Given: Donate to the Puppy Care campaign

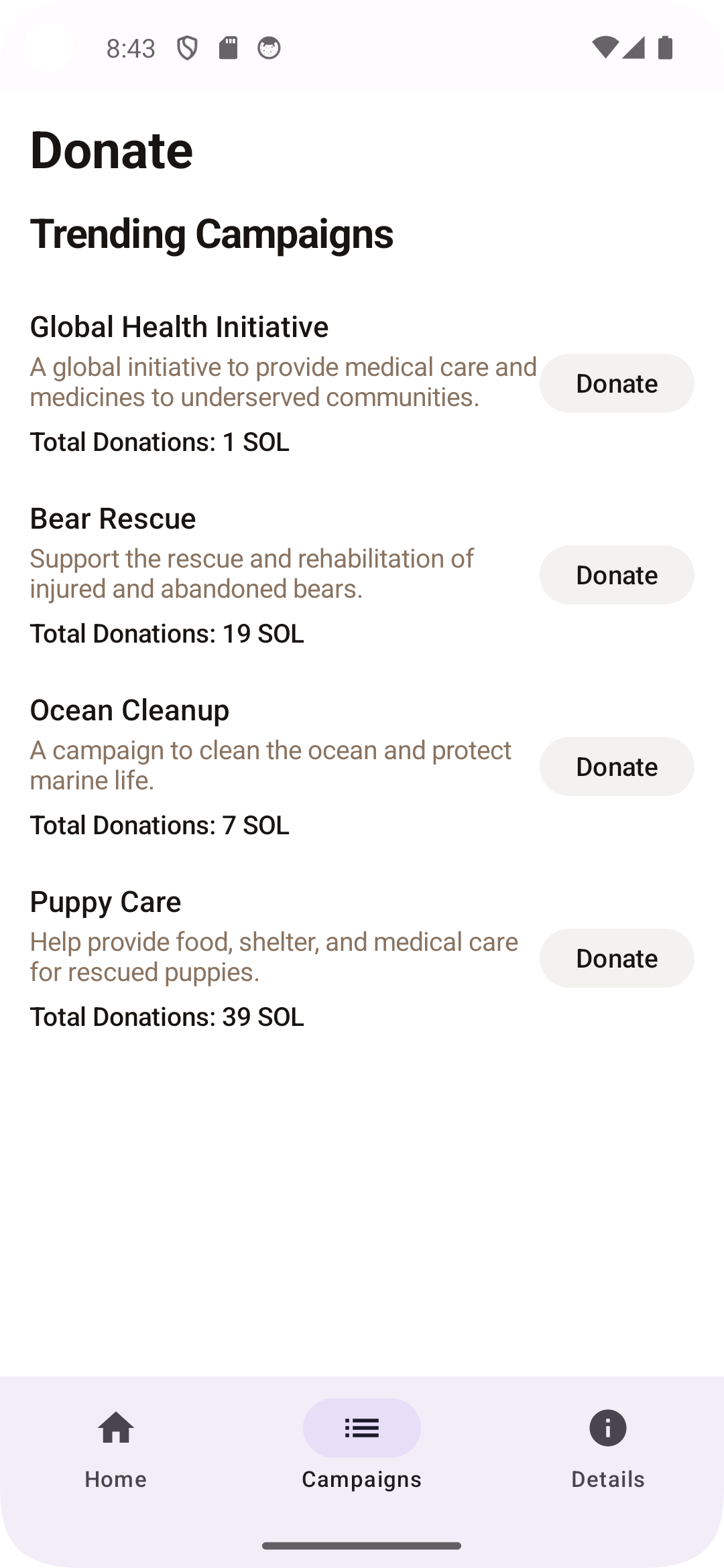Looking at the screenshot, I should [616, 958].
